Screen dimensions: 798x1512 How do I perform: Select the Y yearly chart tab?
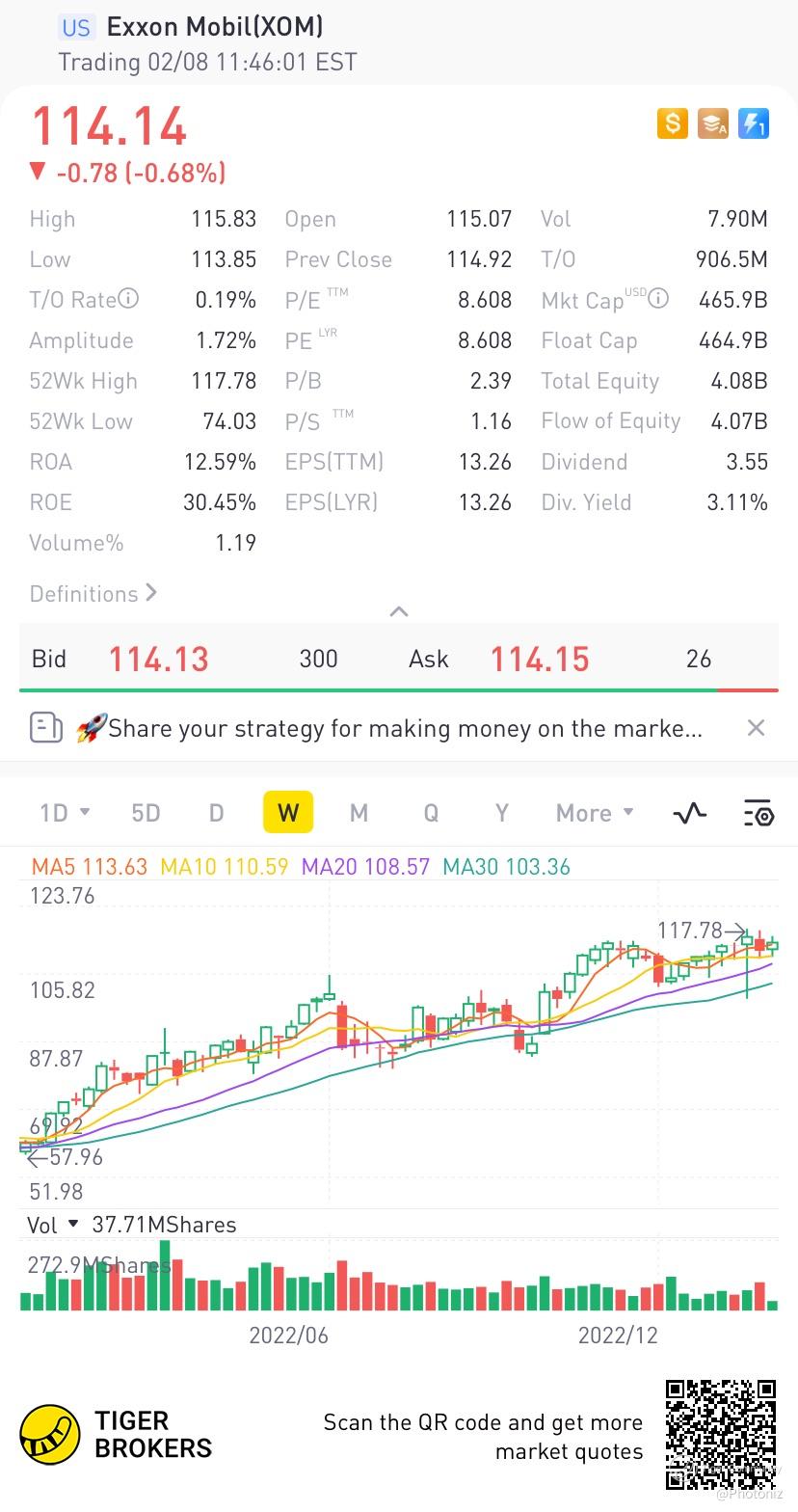[x=501, y=813]
